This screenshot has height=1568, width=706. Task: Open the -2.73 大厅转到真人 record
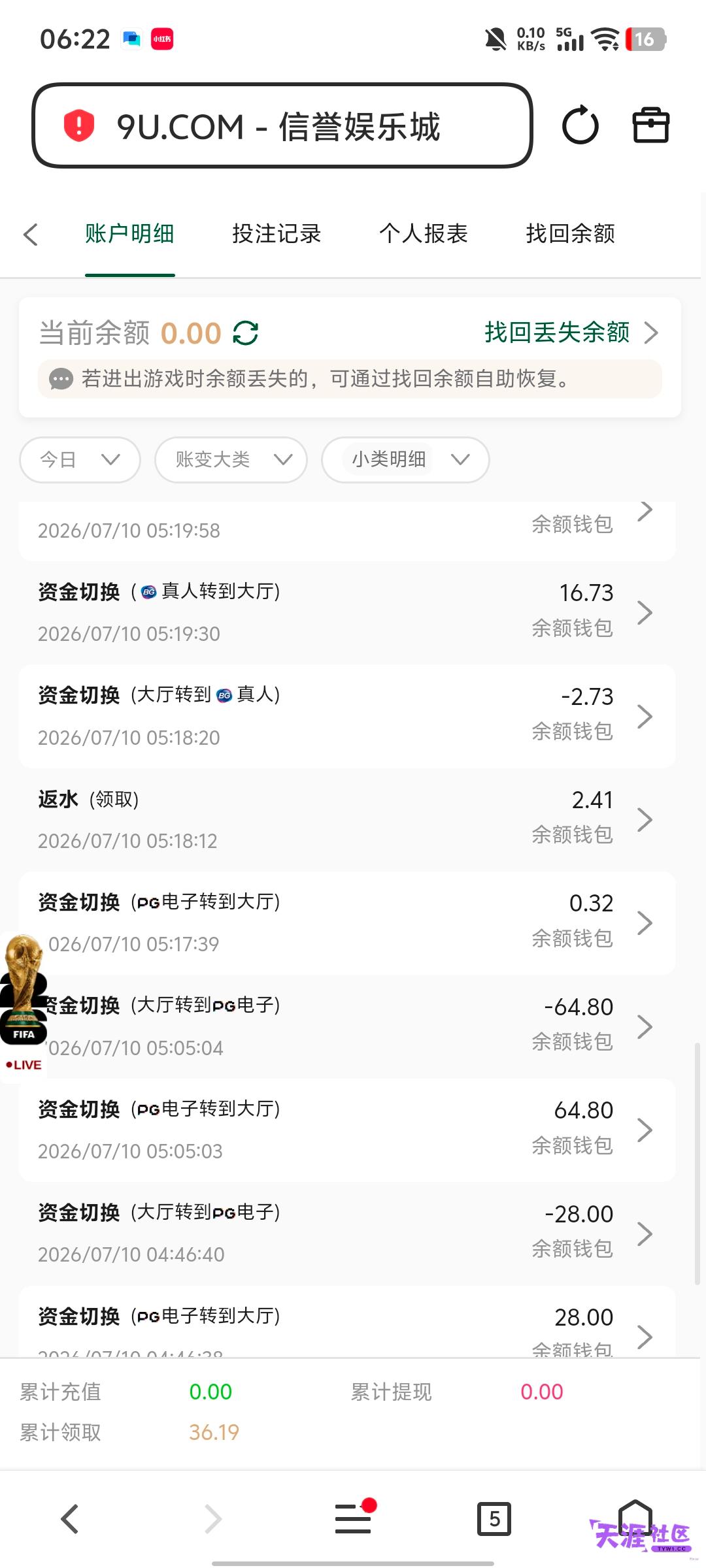tap(347, 716)
